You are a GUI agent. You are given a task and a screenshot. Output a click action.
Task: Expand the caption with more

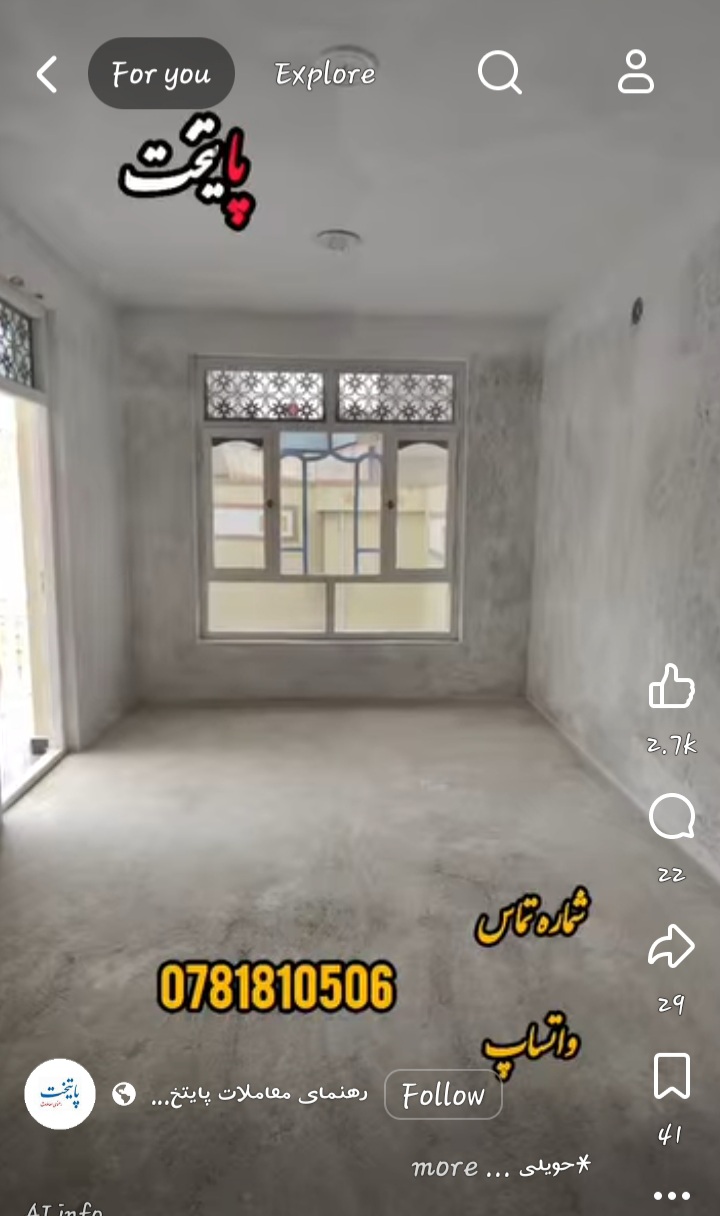[x=445, y=1167]
